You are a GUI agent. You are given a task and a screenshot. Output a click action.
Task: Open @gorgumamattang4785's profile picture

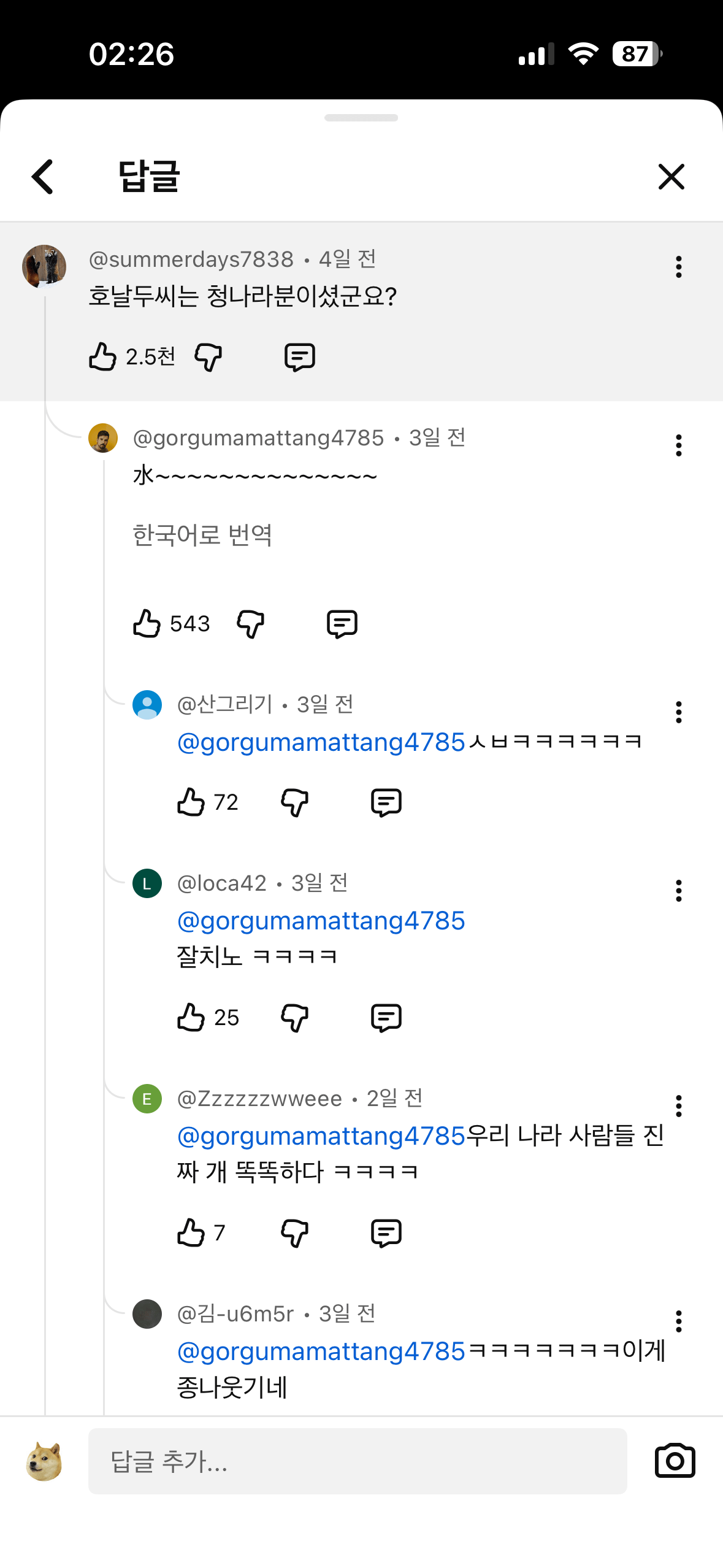103,438
